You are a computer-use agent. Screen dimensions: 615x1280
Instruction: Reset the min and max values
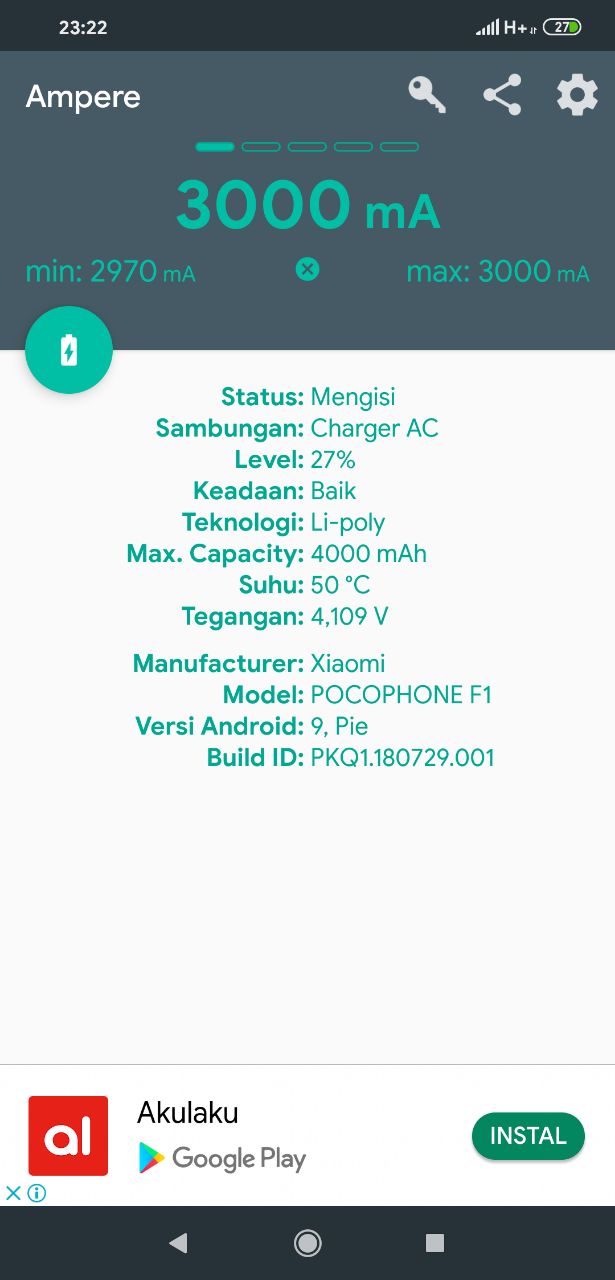coord(308,269)
